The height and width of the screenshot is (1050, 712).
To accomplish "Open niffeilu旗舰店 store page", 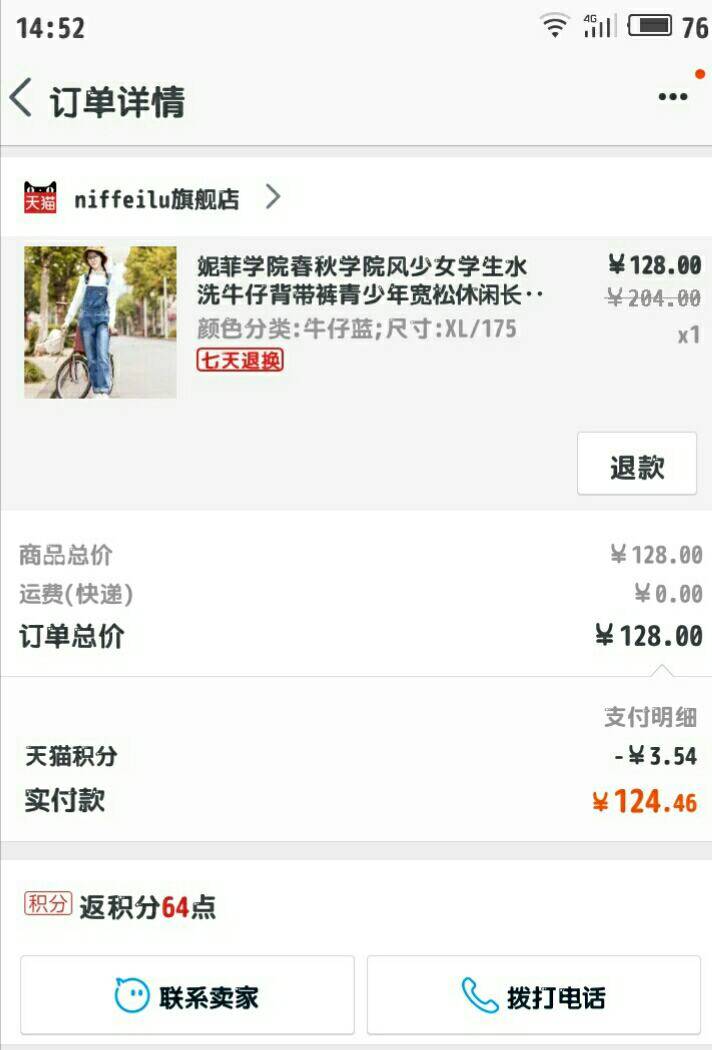I will [157, 198].
